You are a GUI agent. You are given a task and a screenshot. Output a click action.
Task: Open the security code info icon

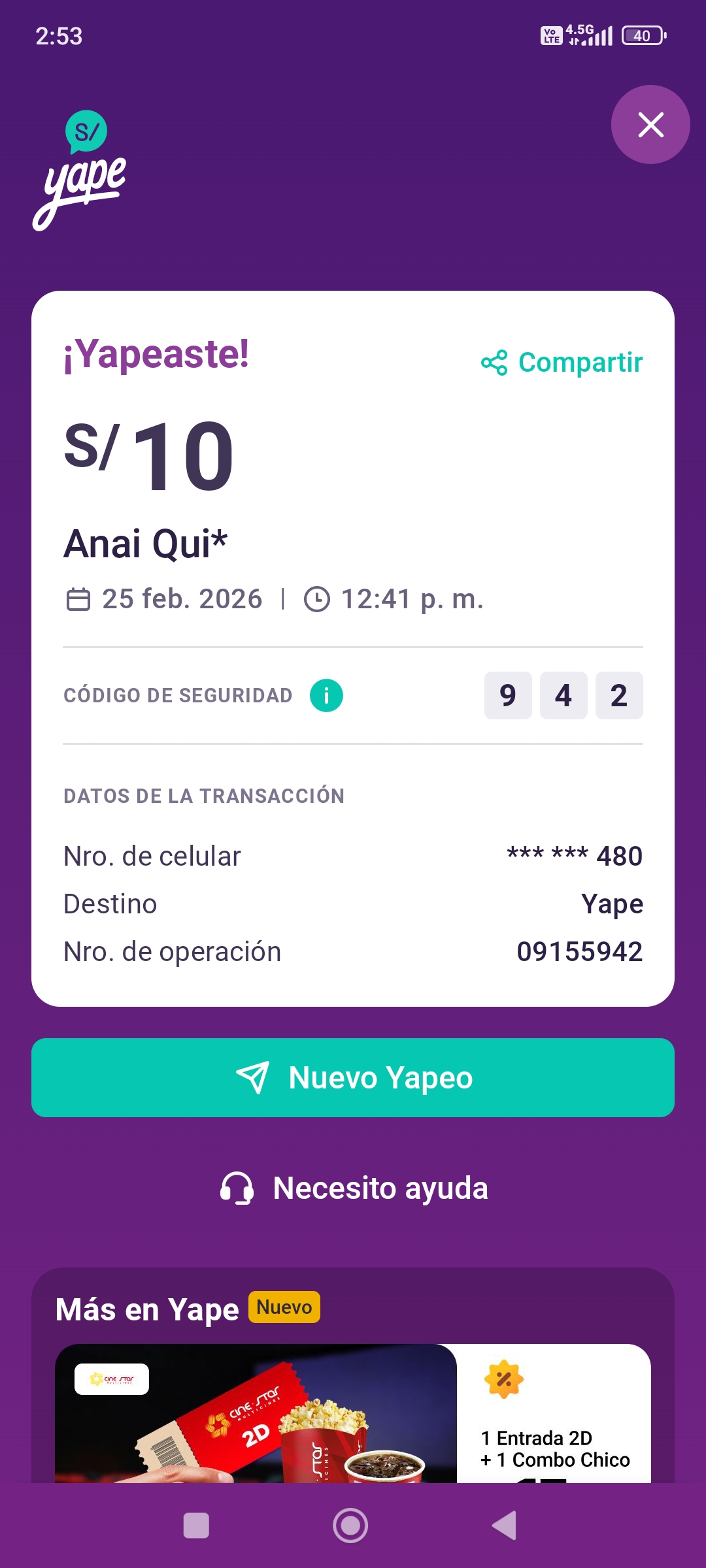(326, 695)
